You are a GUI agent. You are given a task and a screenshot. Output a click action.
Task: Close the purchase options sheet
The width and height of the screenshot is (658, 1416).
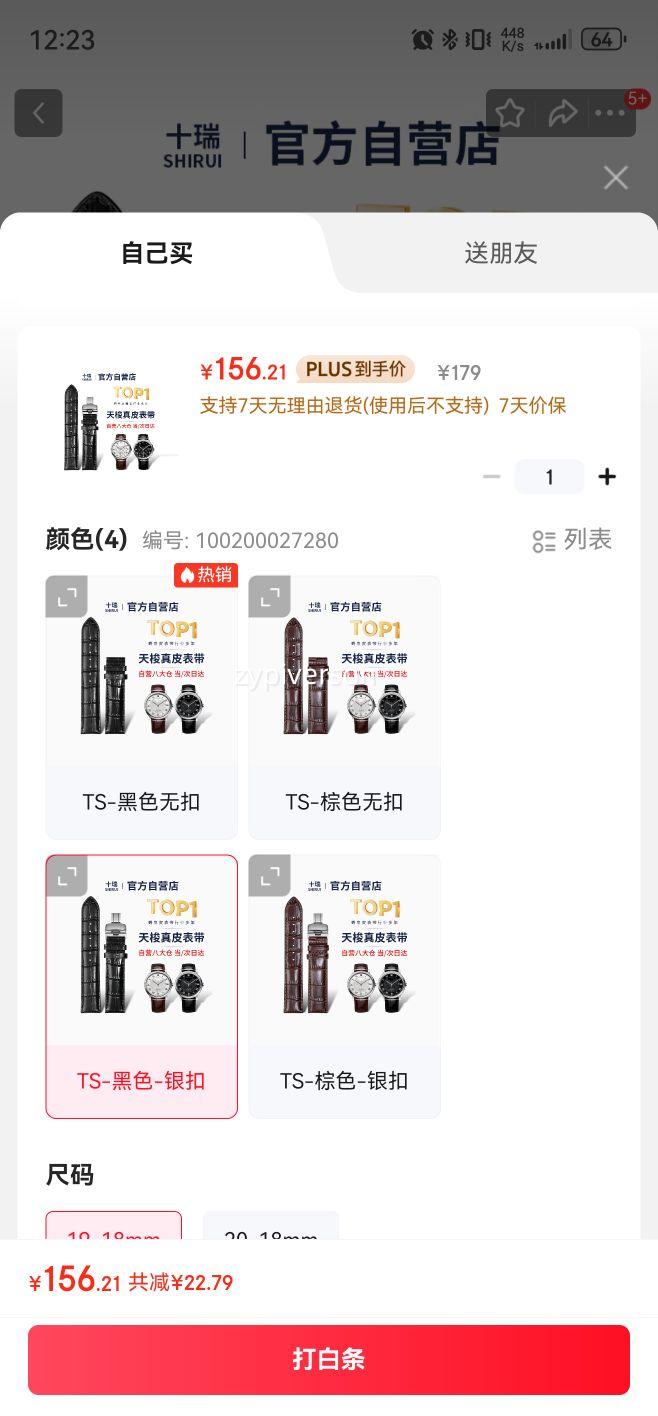point(616,178)
